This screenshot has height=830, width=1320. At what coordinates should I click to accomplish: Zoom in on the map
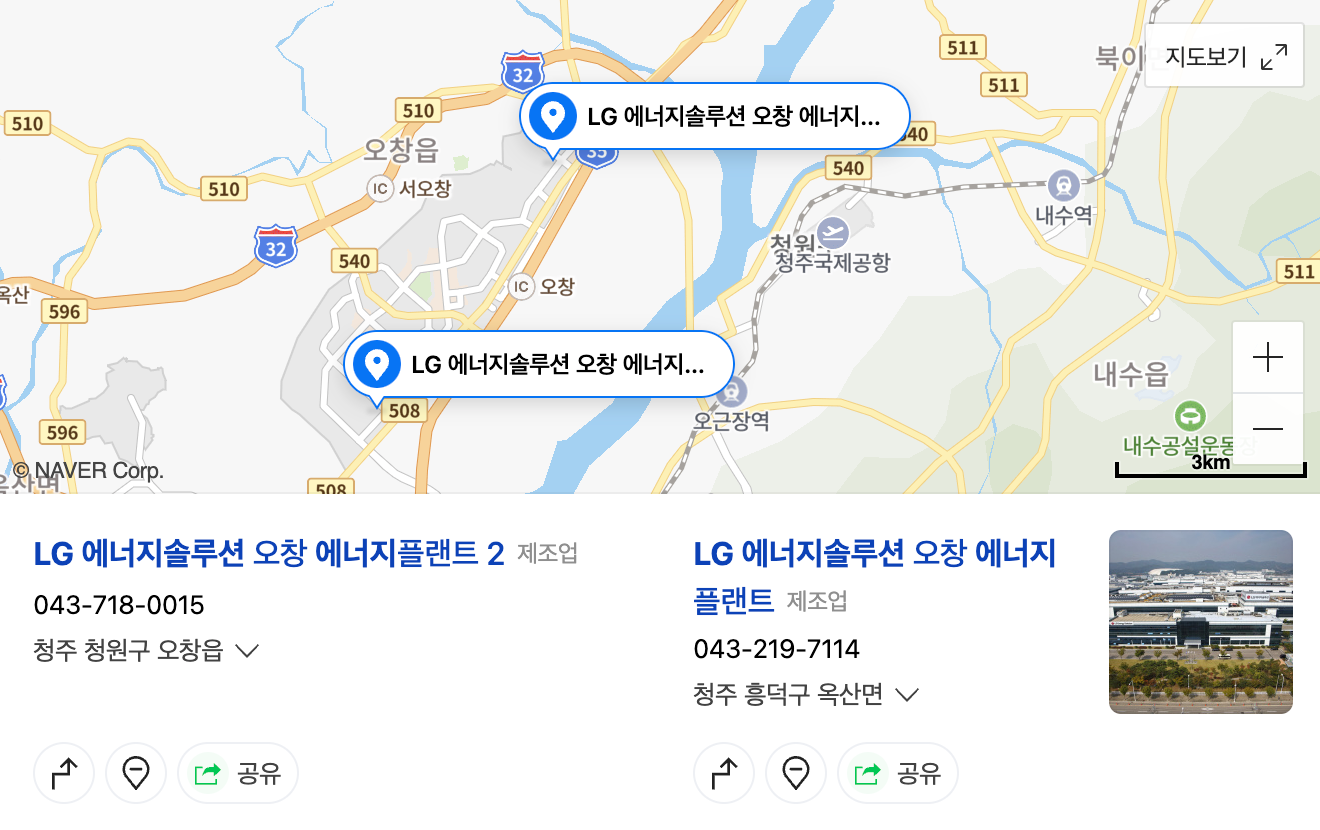(1267, 358)
